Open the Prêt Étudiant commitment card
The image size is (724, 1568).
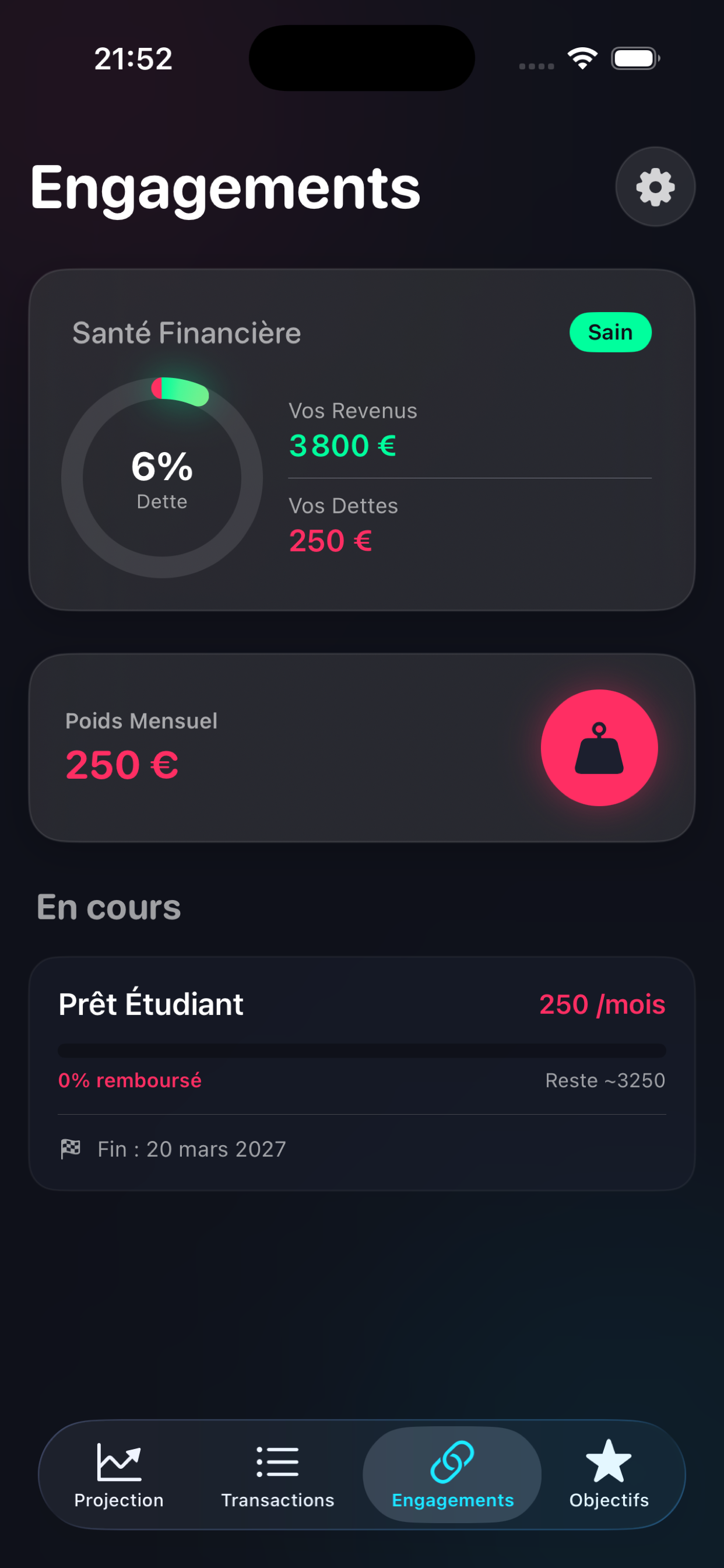[x=362, y=1072]
